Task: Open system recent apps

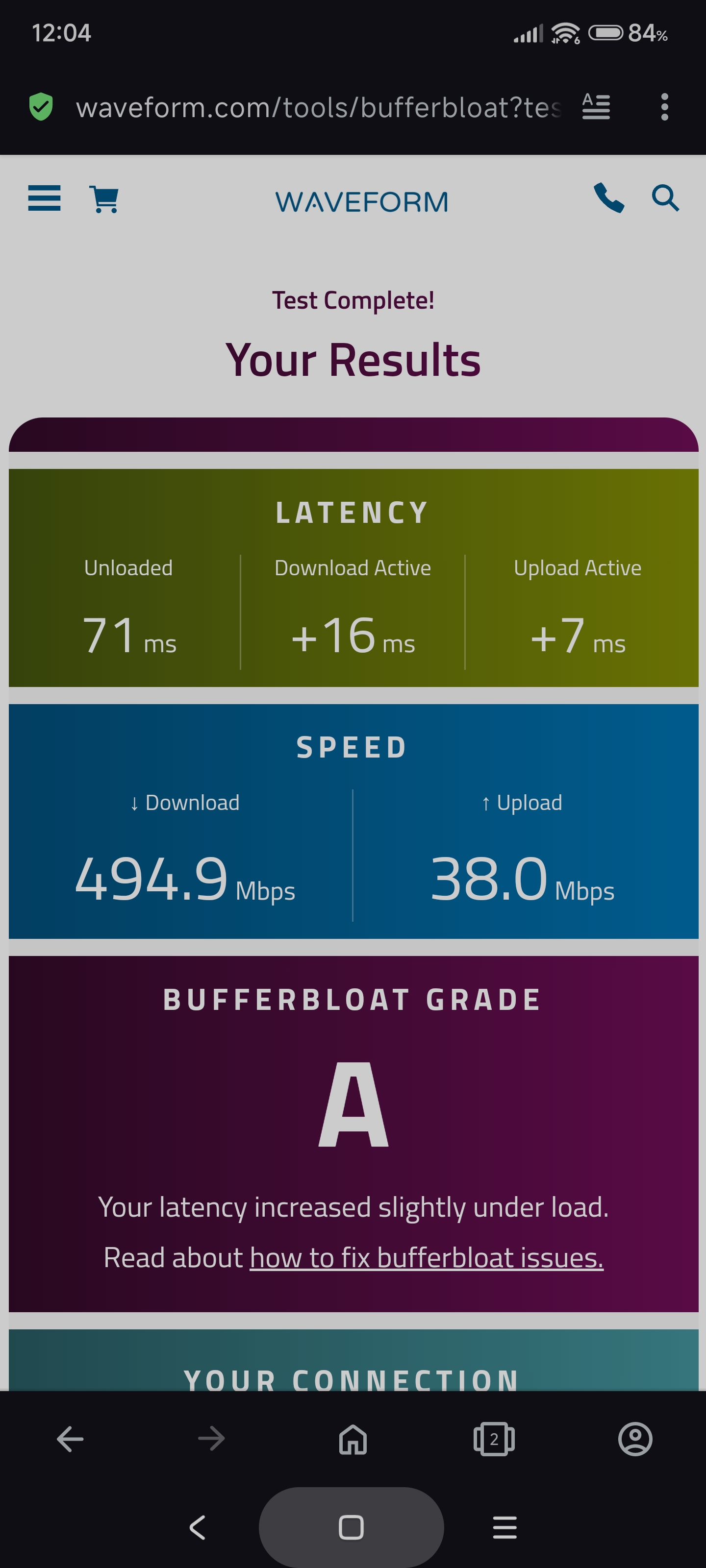Action: (x=505, y=1527)
